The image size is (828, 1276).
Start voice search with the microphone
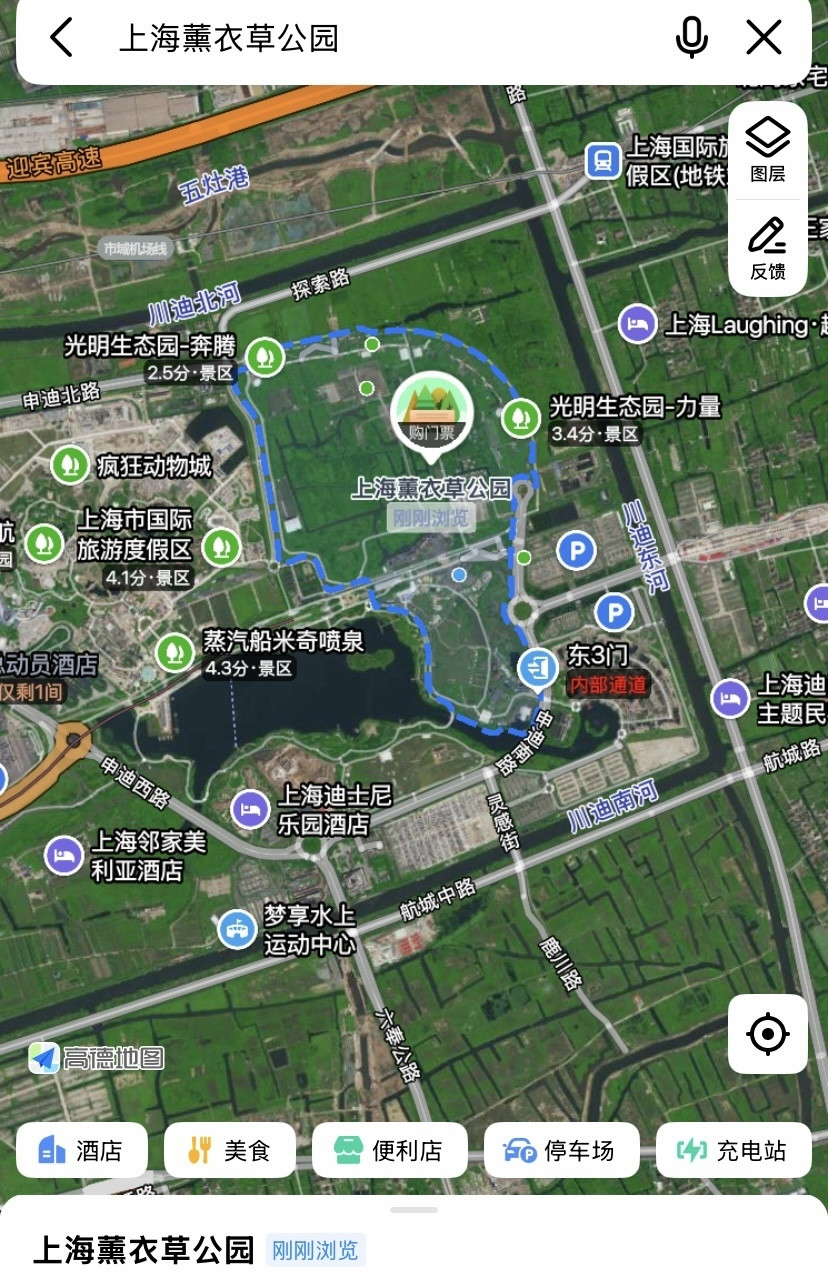pos(691,38)
